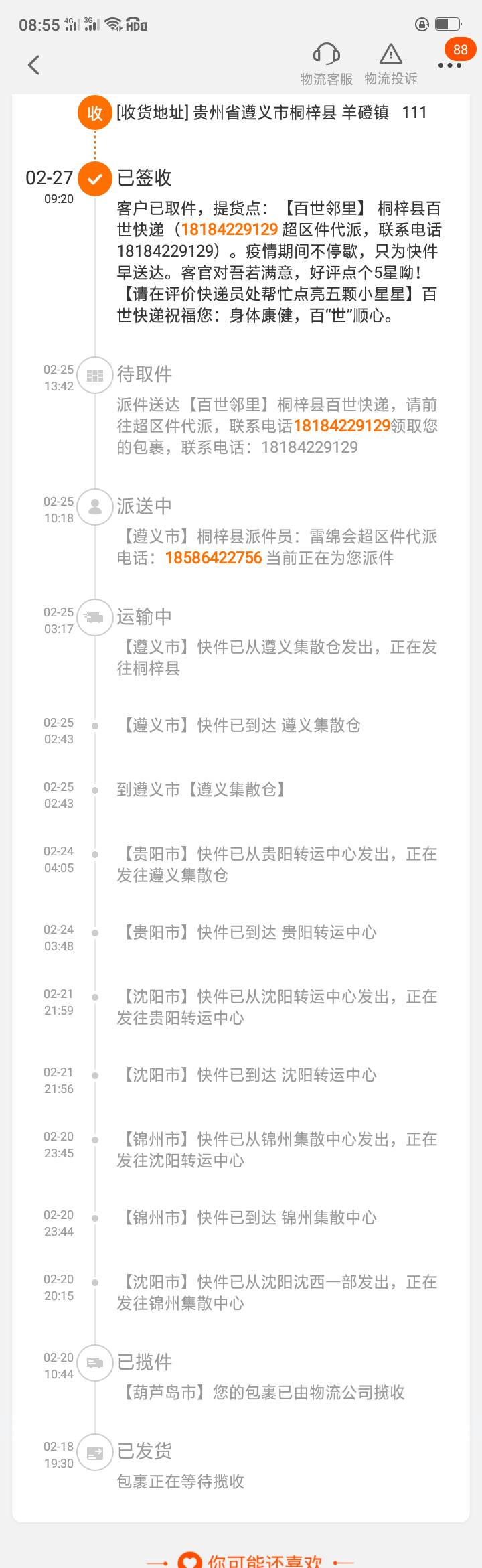Open 物流投诉 complaint option
The width and height of the screenshot is (482, 1568).
click(x=390, y=64)
